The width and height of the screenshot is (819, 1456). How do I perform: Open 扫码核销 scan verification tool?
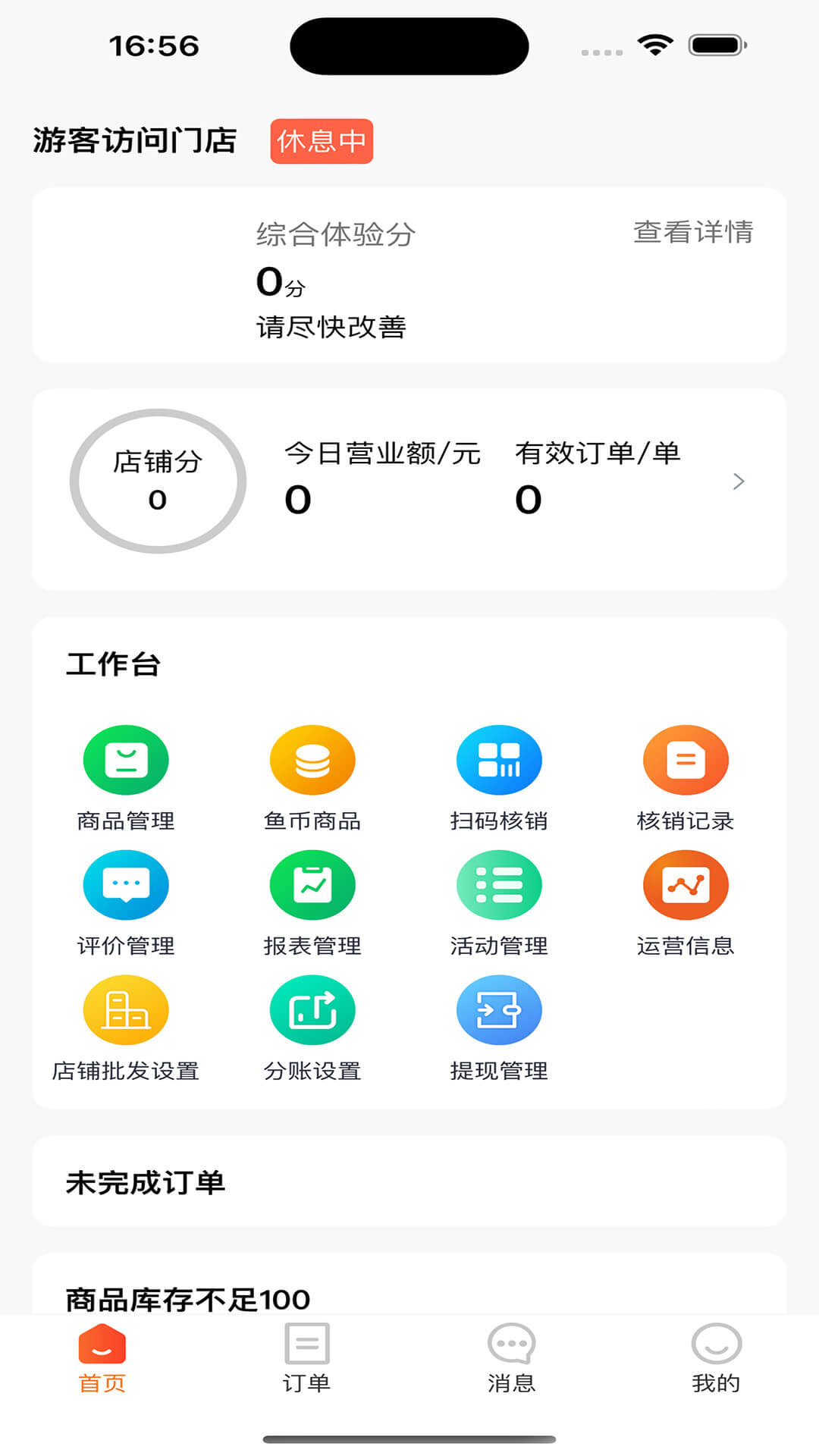click(499, 758)
